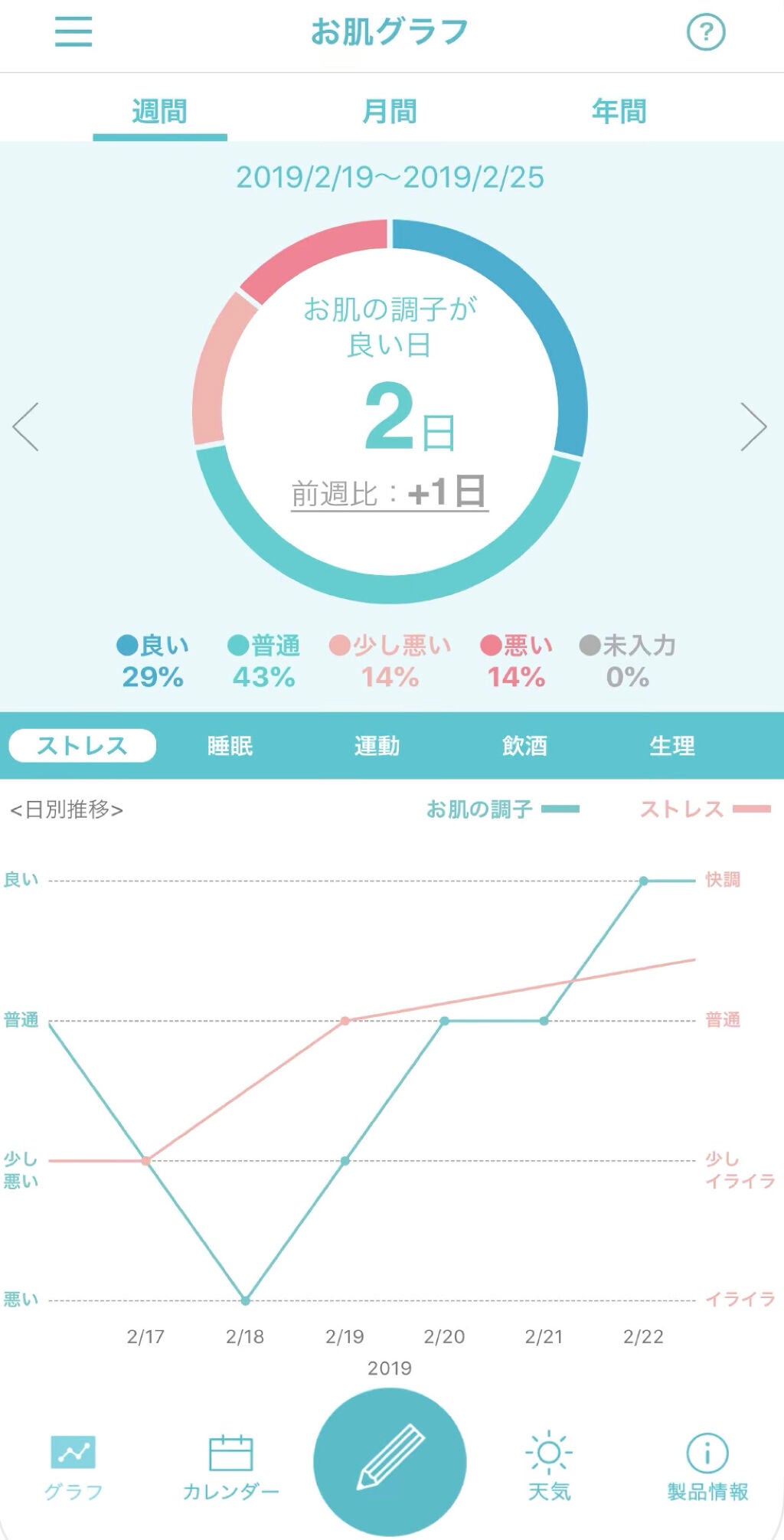Switch to the 月間 tab
This screenshot has height=1540, width=784.
tap(390, 112)
